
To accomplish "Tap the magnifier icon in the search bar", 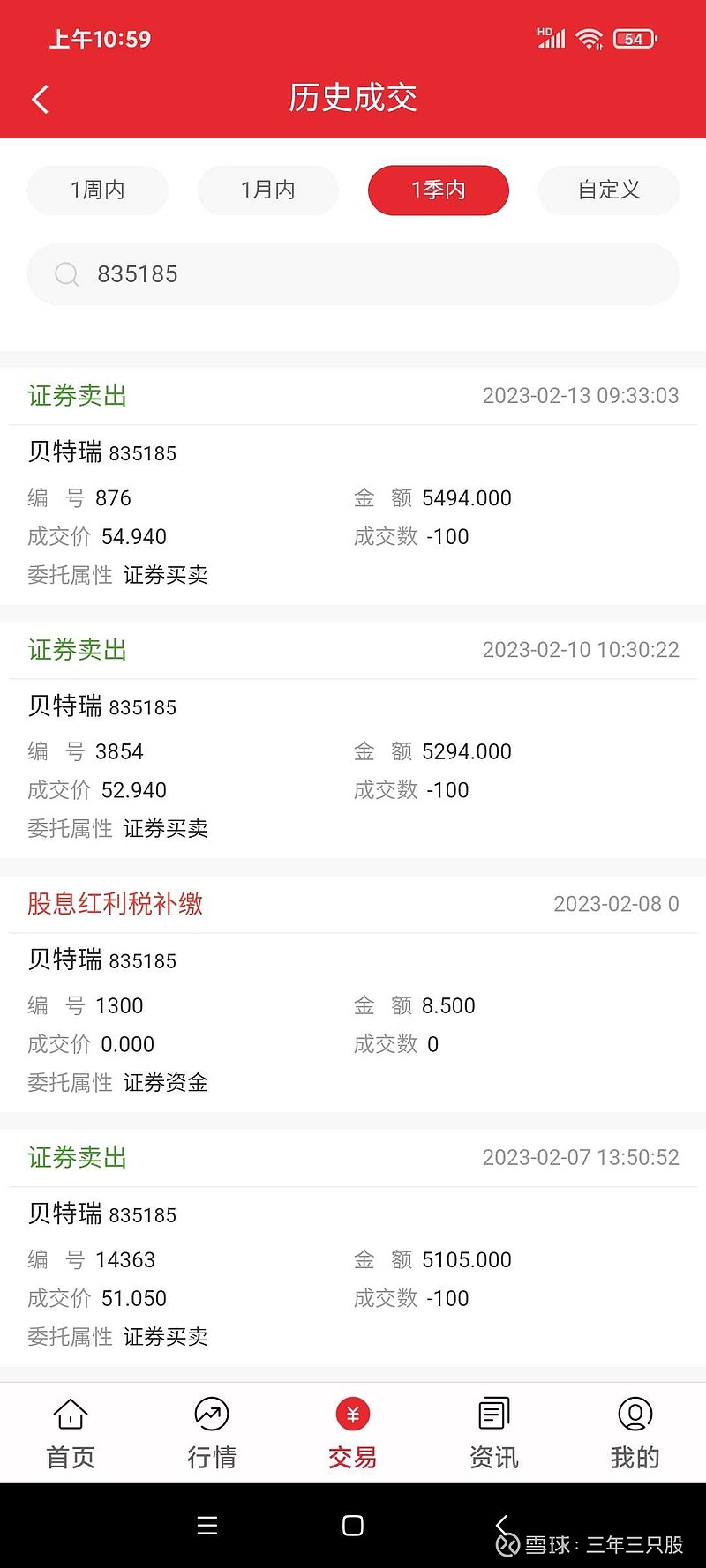I will click(x=67, y=274).
